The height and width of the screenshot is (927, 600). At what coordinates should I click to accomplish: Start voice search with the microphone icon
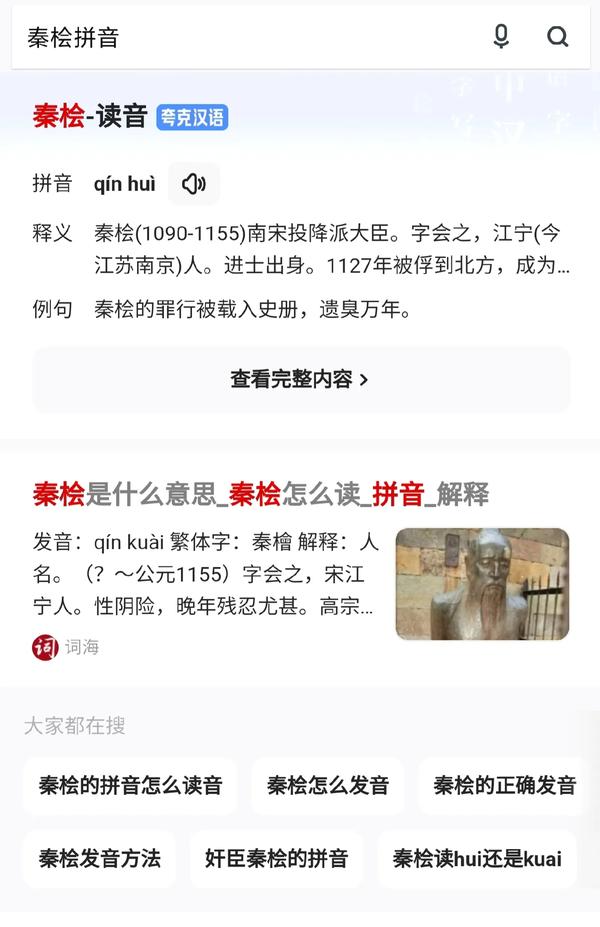[x=501, y=37]
